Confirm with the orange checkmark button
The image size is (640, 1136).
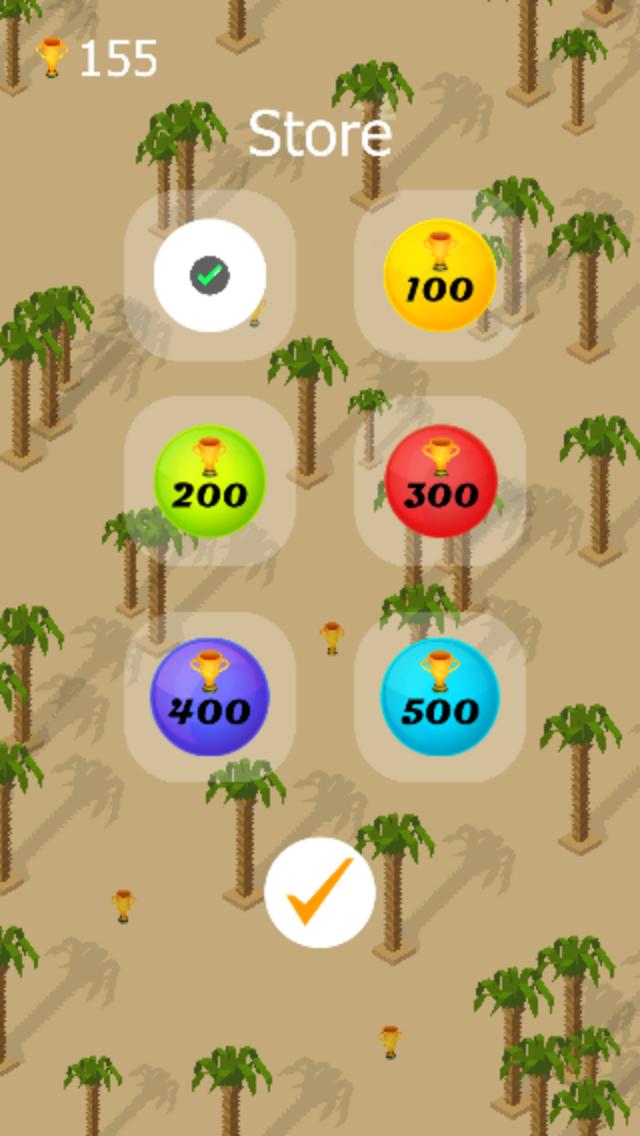coord(320,892)
